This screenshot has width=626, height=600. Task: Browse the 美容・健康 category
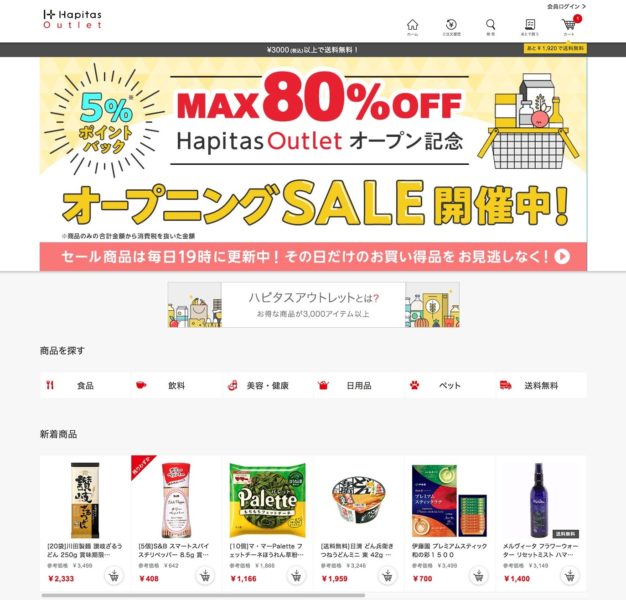(x=267, y=385)
